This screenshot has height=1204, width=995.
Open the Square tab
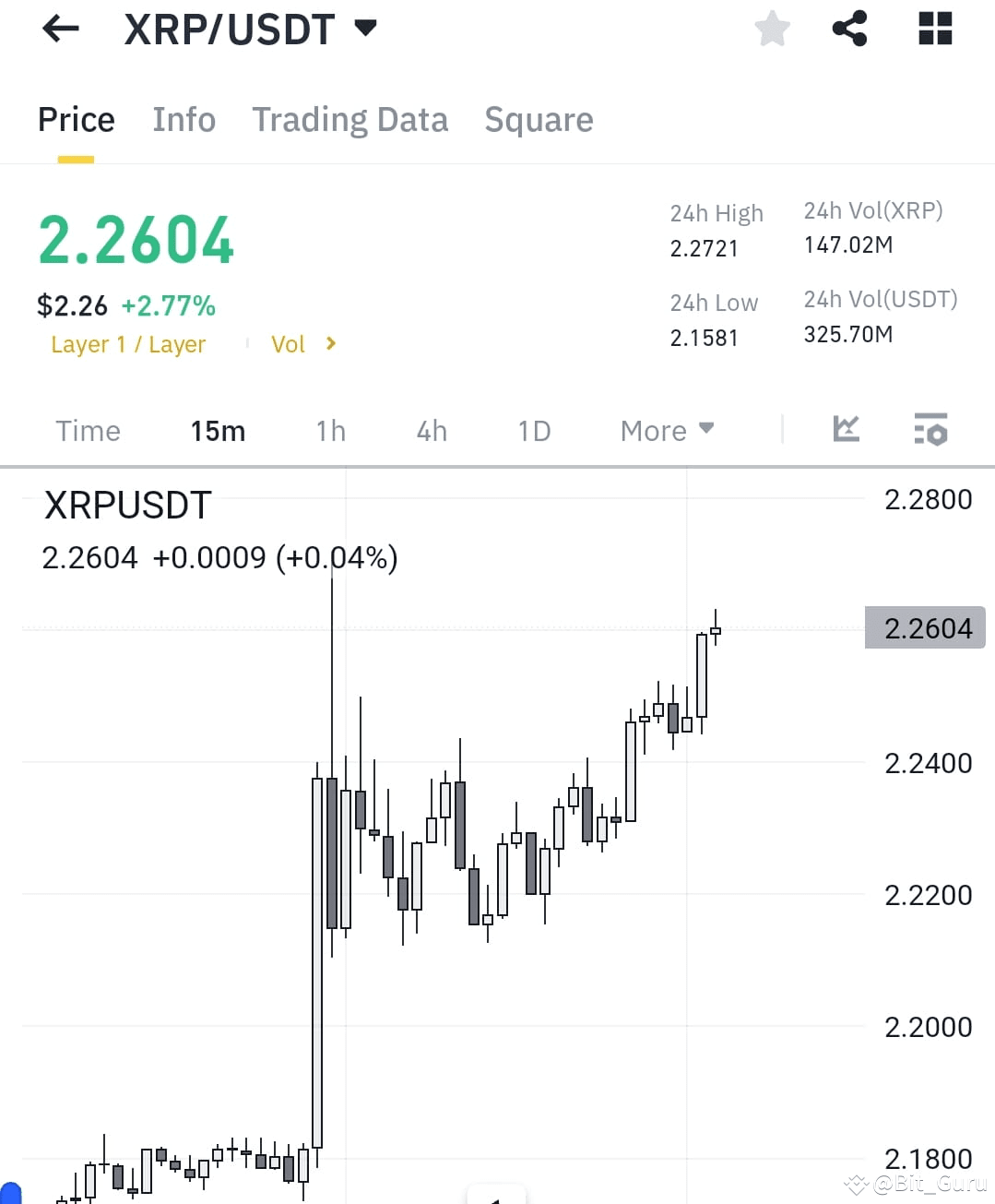(539, 119)
